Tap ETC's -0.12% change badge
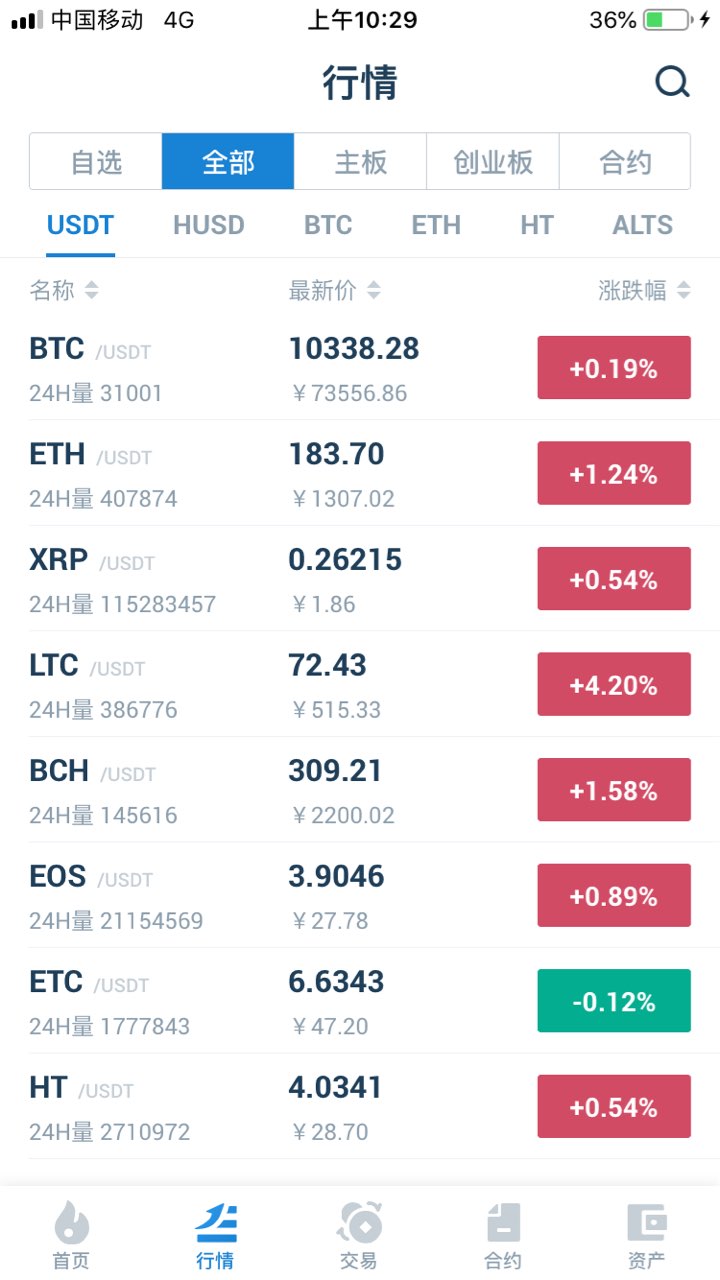 (614, 1001)
